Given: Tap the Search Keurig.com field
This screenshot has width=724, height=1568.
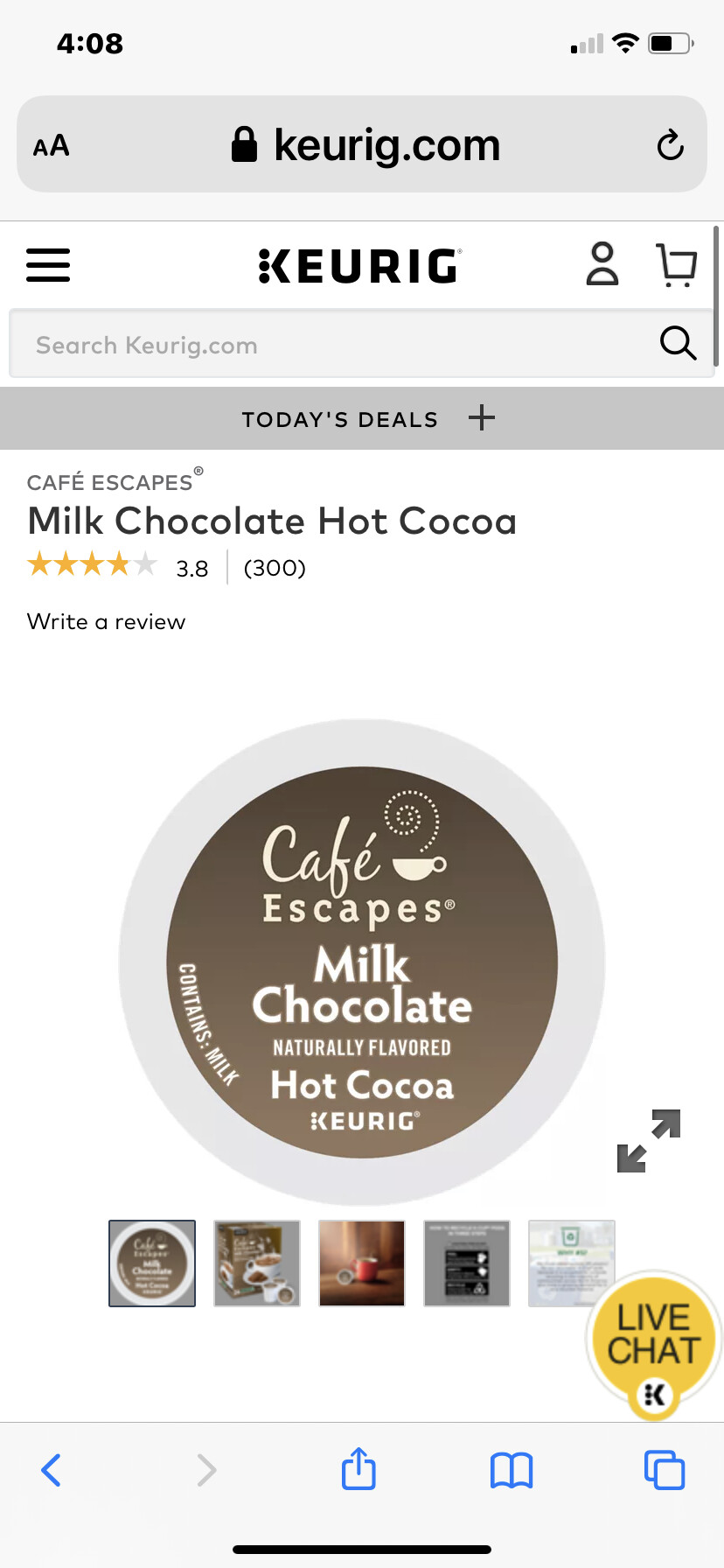Looking at the screenshot, I should (332, 345).
